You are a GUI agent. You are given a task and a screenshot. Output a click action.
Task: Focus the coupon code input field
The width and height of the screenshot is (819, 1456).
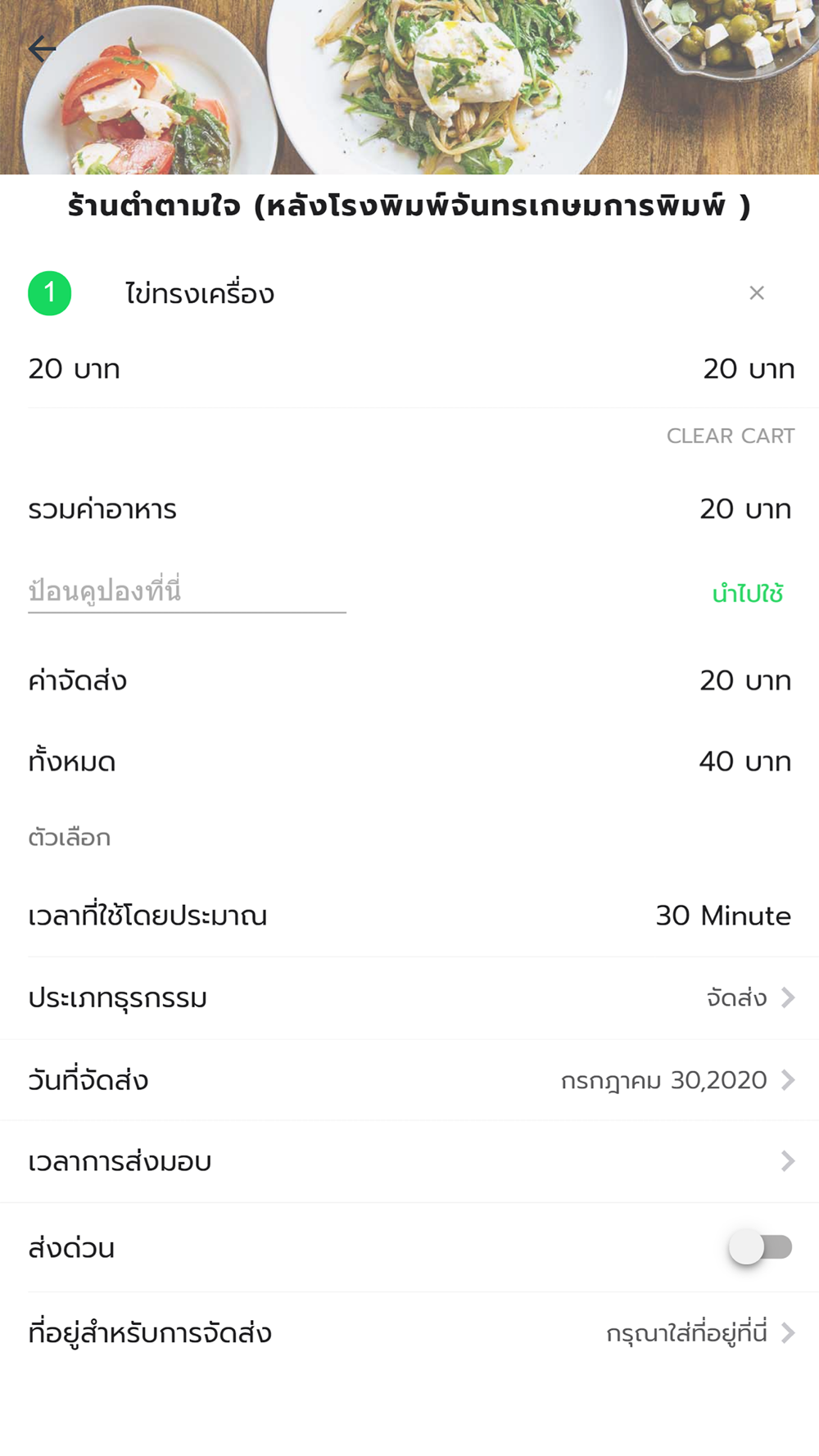coord(187,591)
